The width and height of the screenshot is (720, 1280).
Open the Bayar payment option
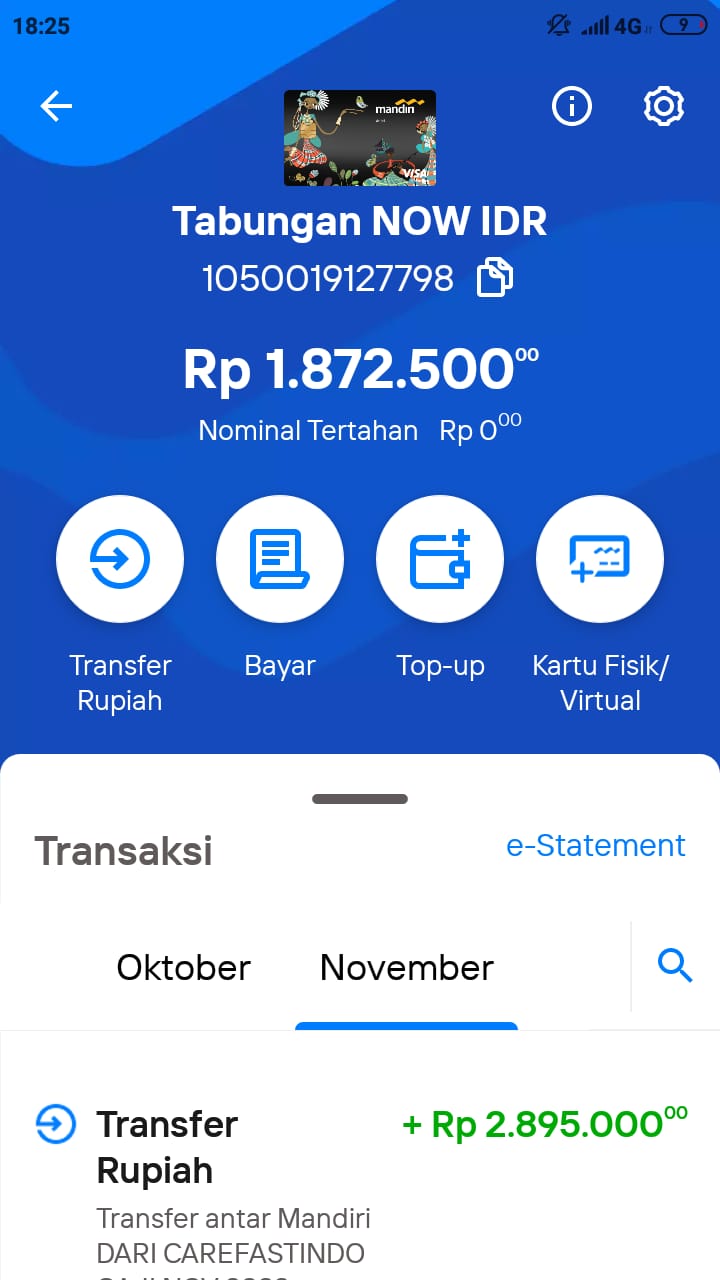(280, 560)
